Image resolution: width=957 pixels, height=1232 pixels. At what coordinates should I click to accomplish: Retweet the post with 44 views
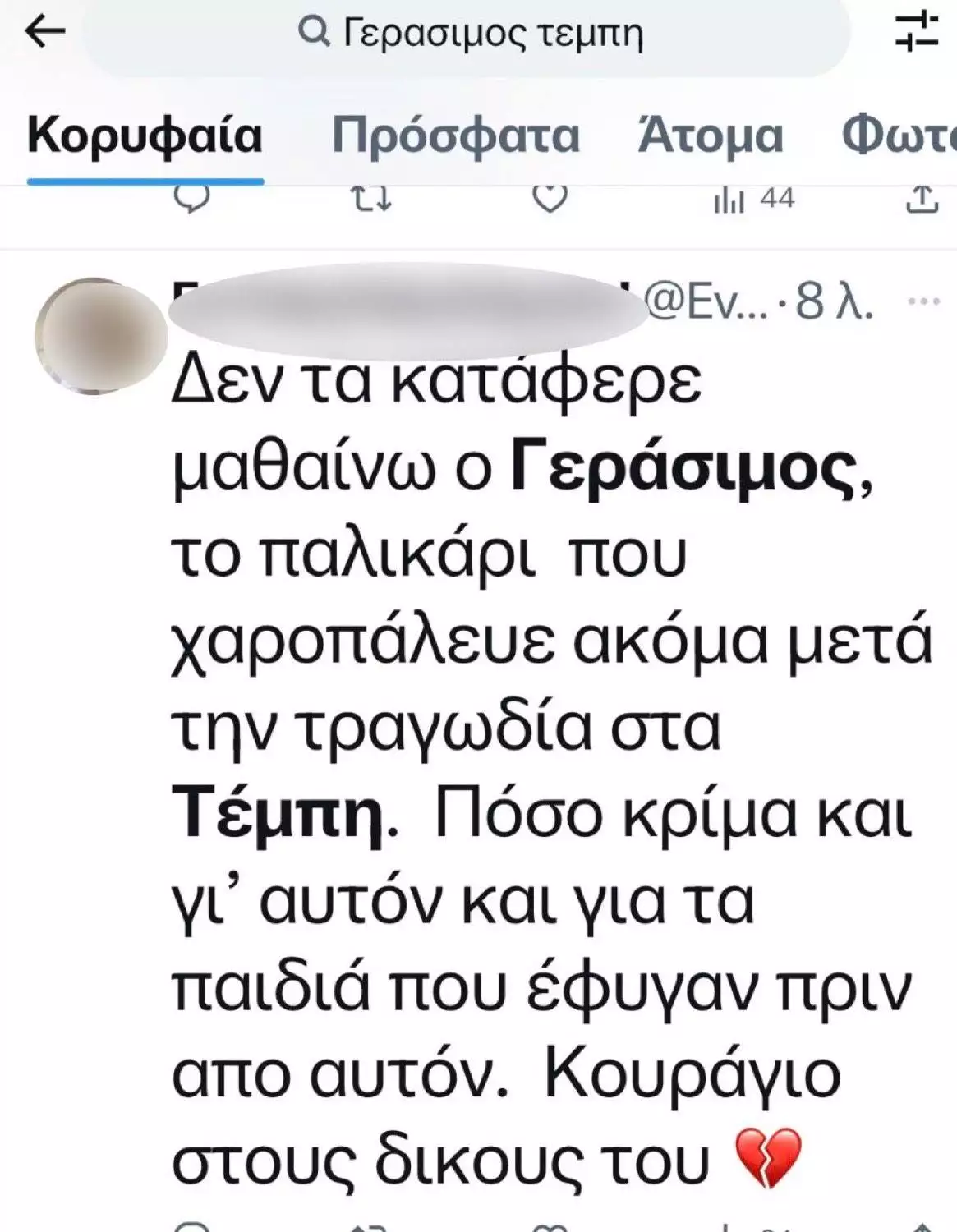[371, 200]
